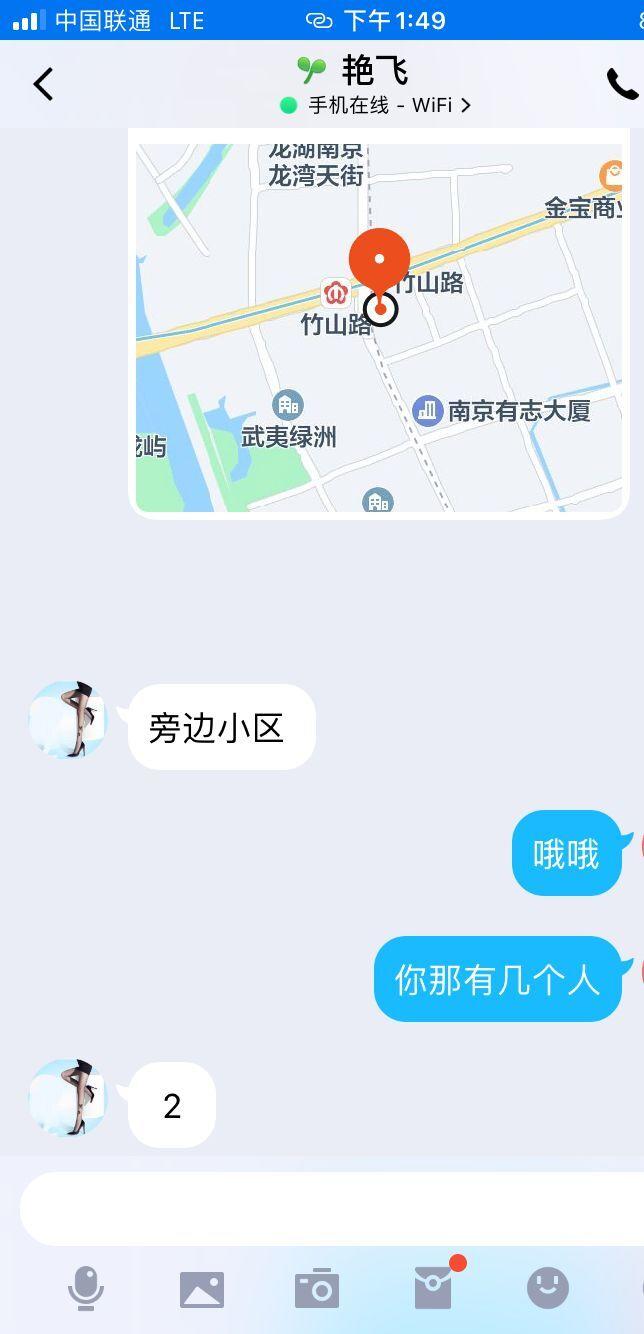Launch the camera to take a photo
Screen dimensions: 644x1334
(x=317, y=1289)
